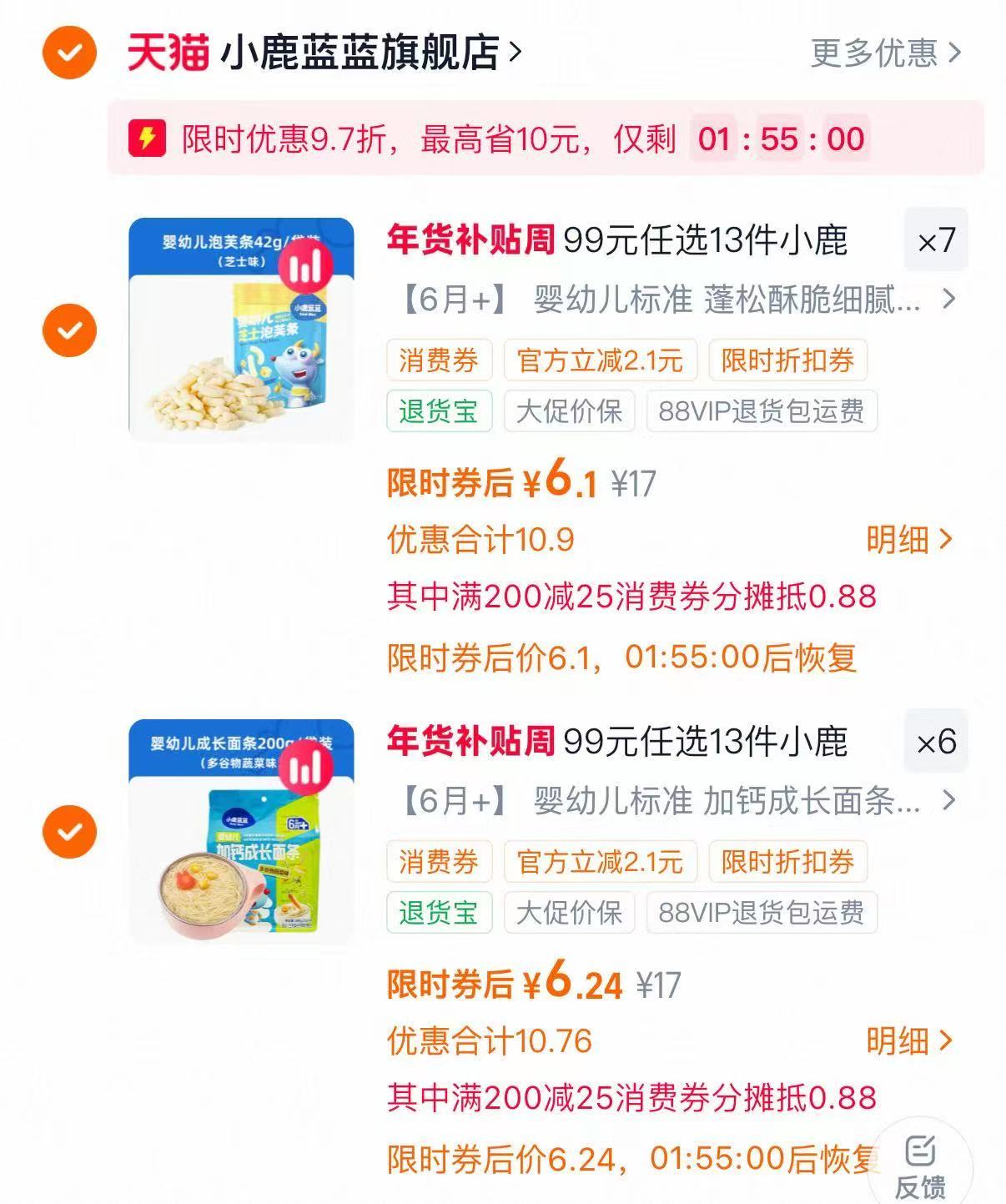Click the 天猫 Tmall logo icon
Viewport: 1006px width, 1204px height.
165,52
